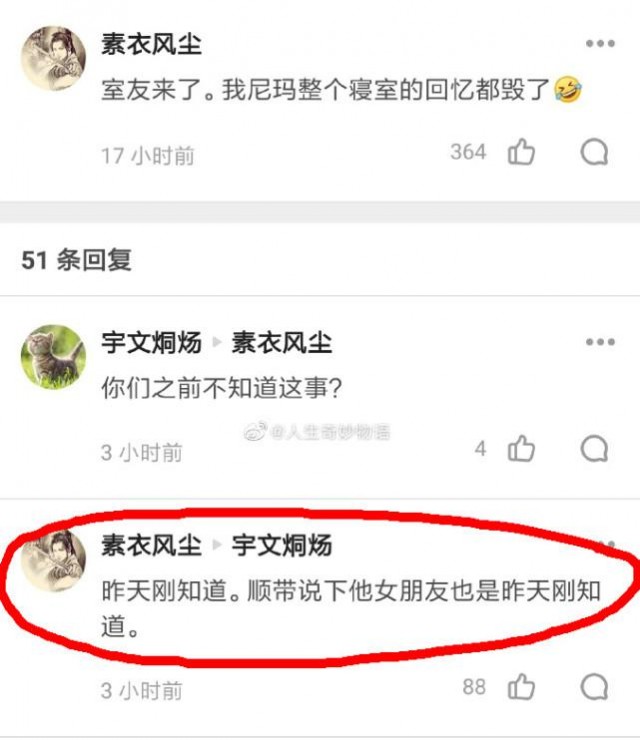Open overflow menu on the 室友来了 comment

[x=600, y=44]
